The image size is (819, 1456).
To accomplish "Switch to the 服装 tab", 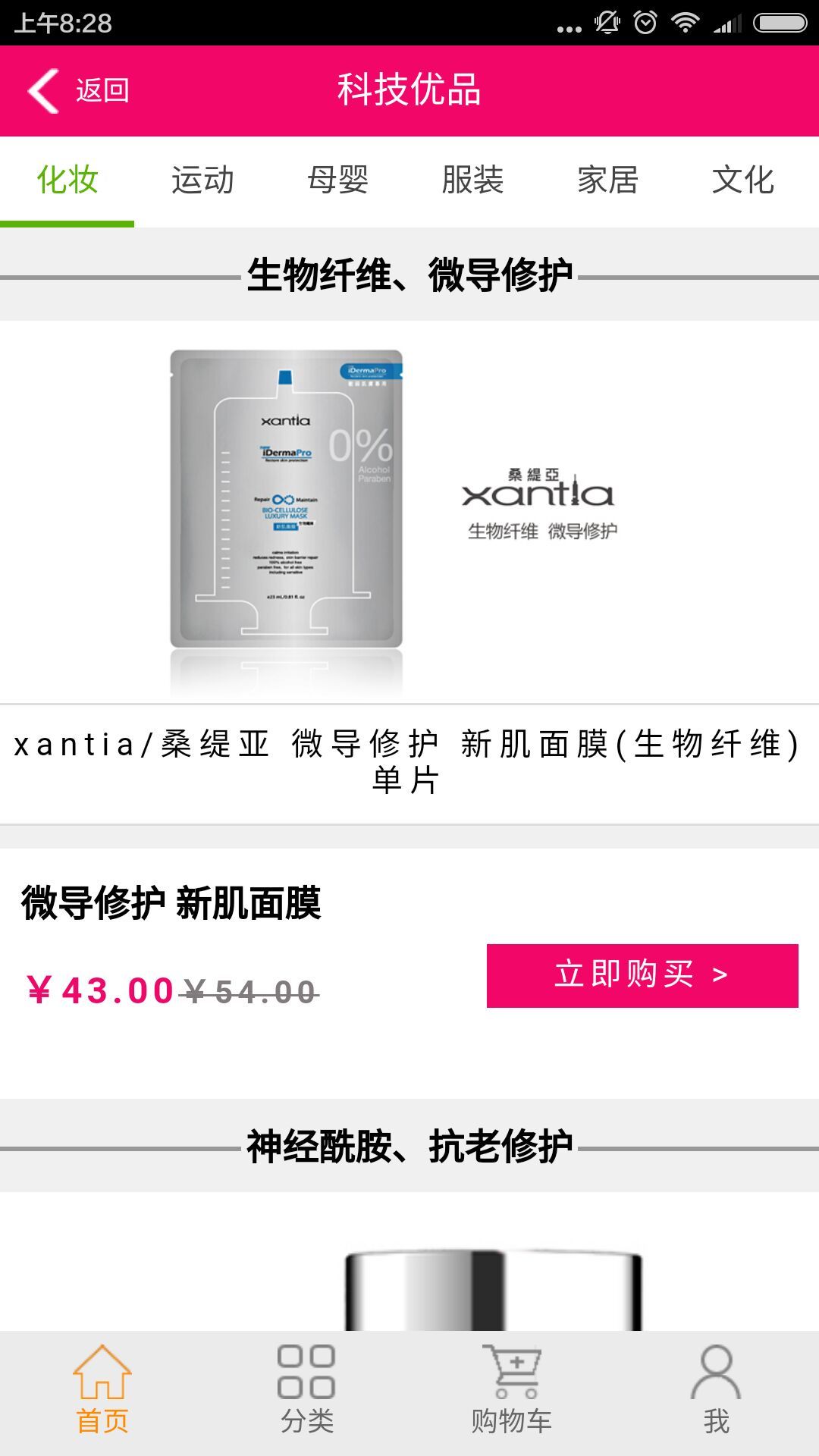I will click(x=472, y=180).
